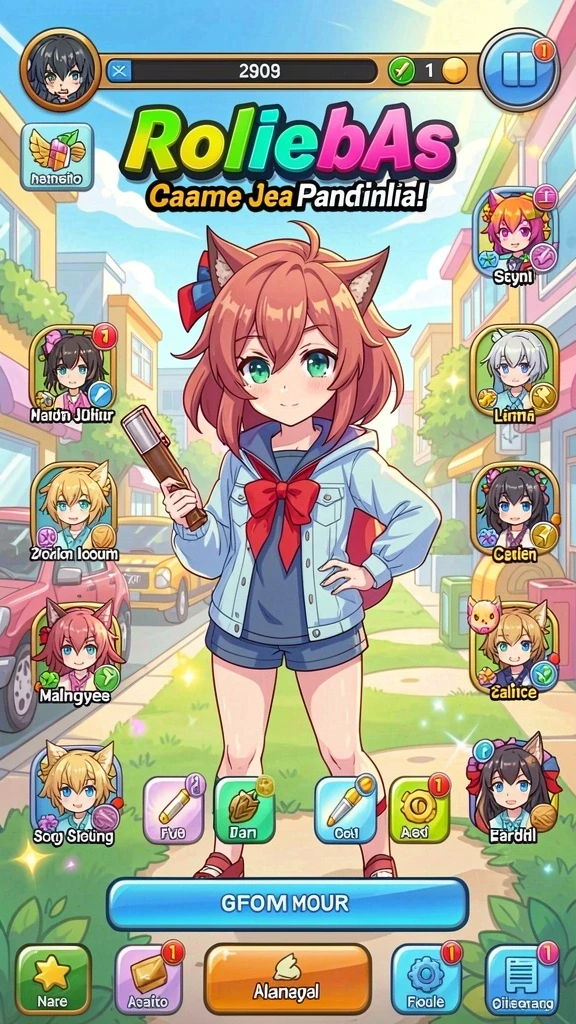The width and height of the screenshot is (576, 1024).
Task: Tap the pause button
Action: pos(519,69)
